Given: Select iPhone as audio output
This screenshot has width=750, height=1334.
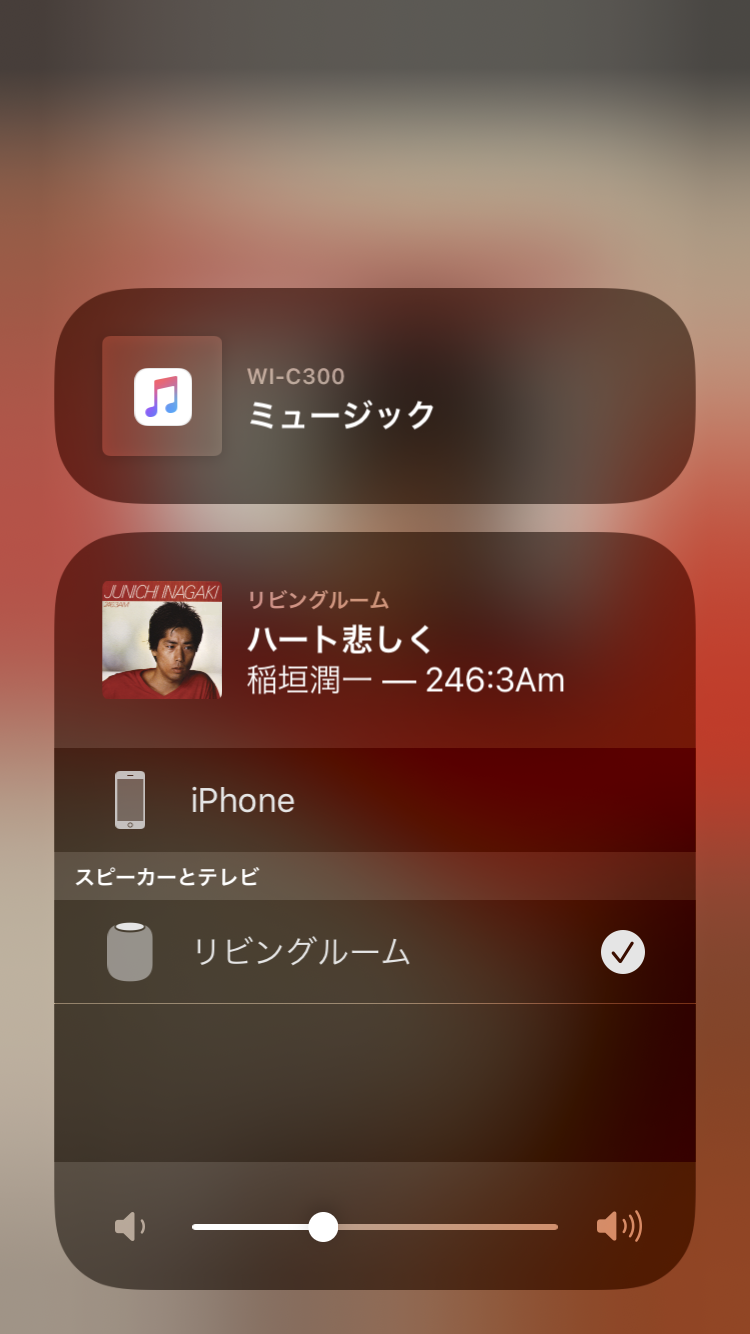Looking at the screenshot, I should [x=374, y=800].
